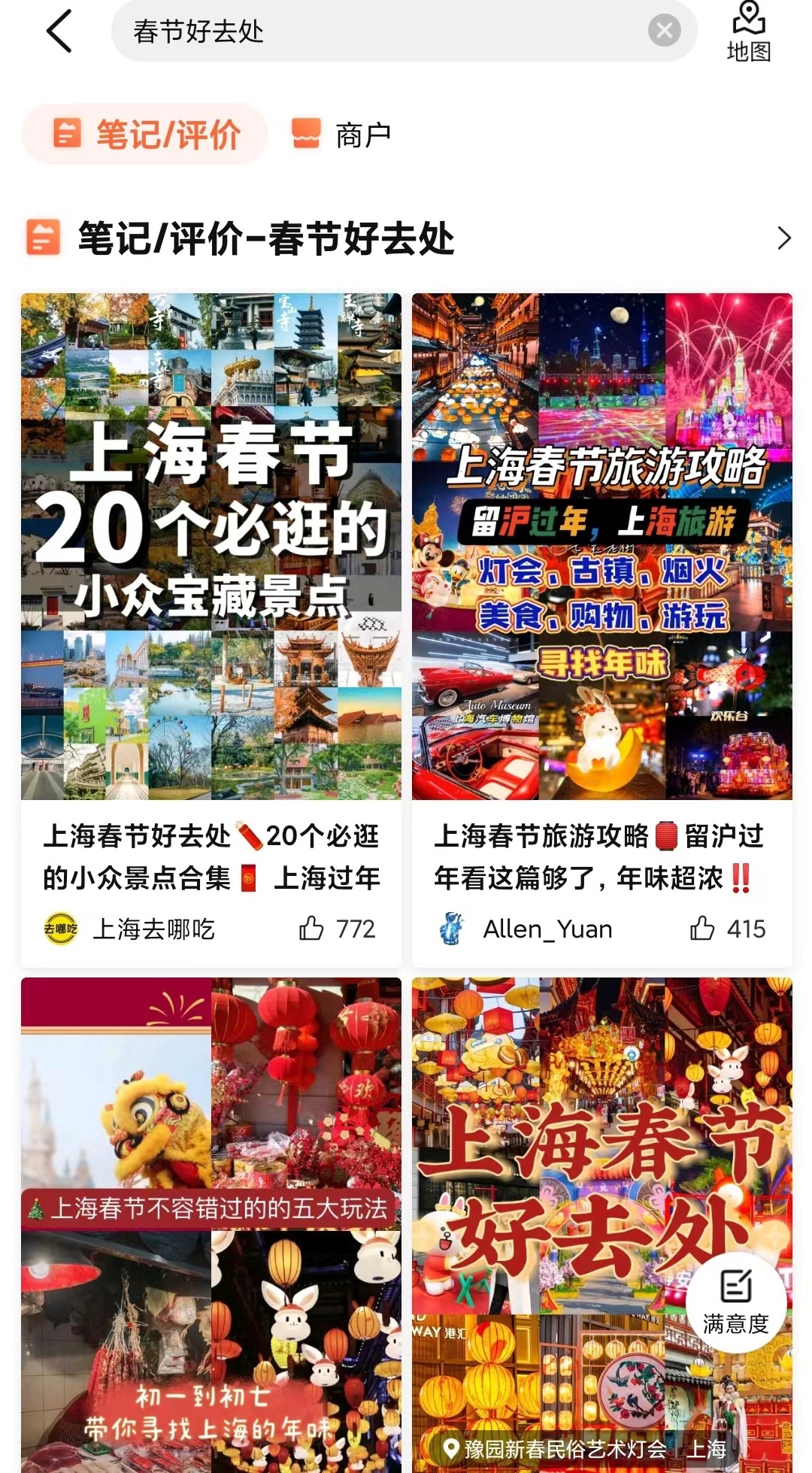Go back using the top-left arrow
Screen dimensions: 812x1473
(59, 32)
